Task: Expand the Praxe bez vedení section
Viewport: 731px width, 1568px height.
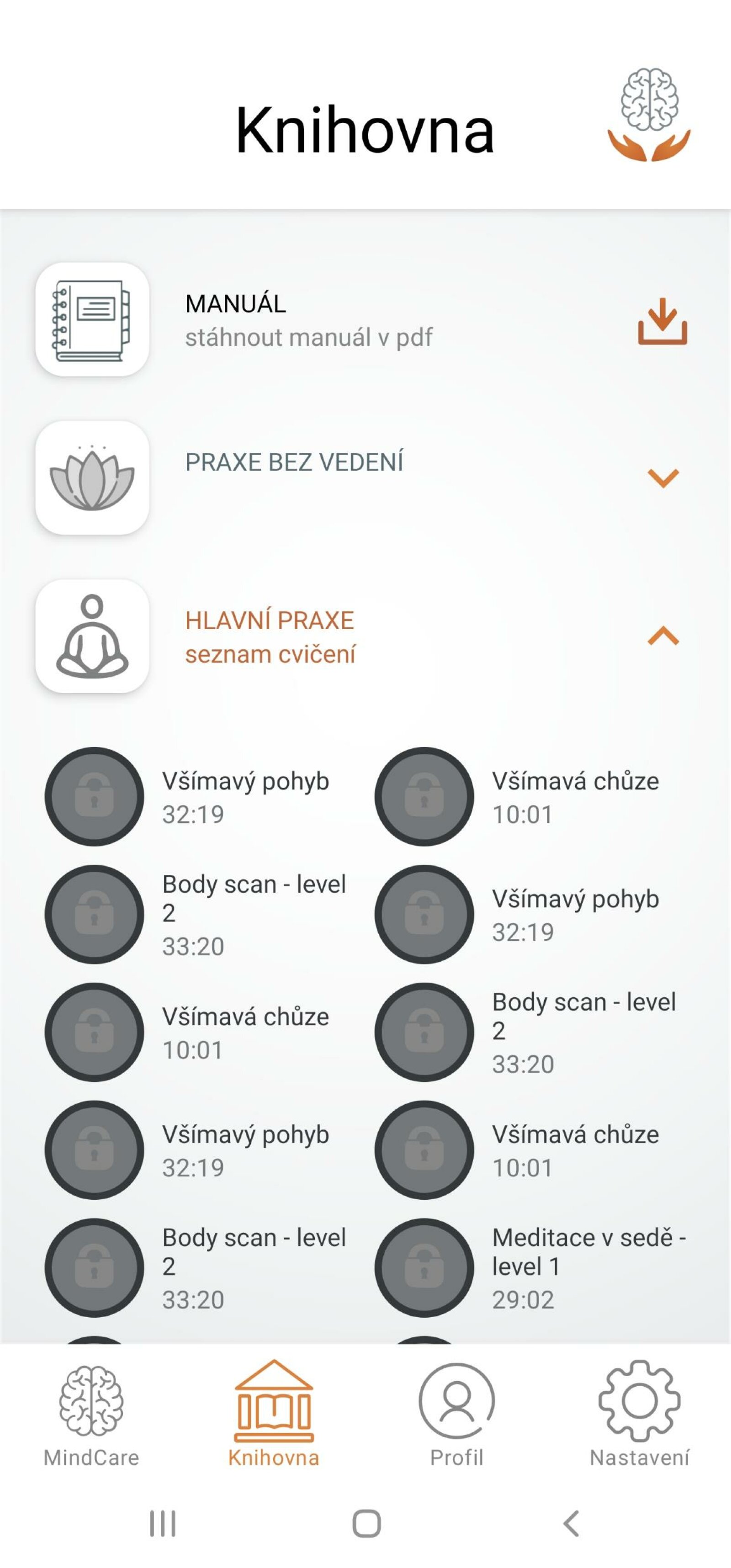Action: coord(663,478)
